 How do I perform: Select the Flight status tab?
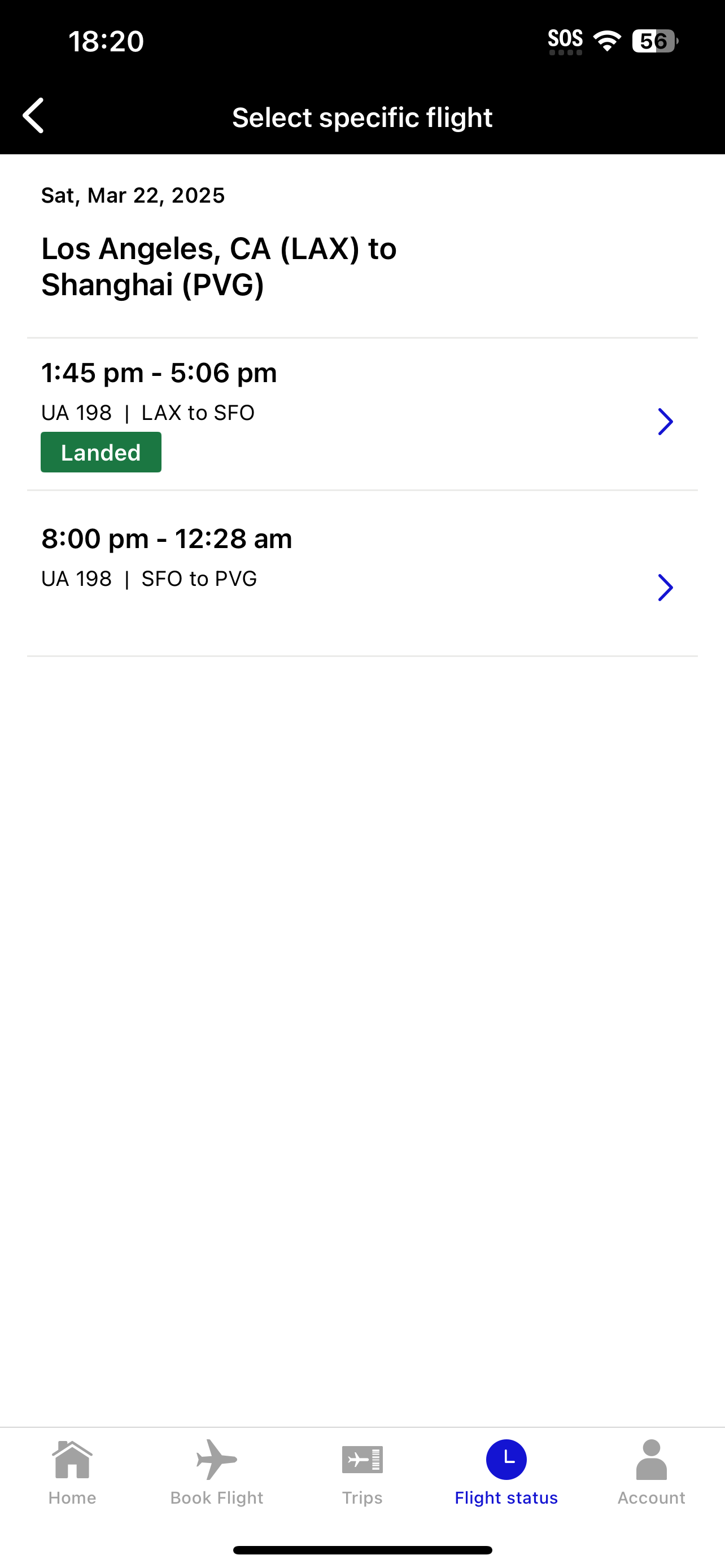point(506,1472)
